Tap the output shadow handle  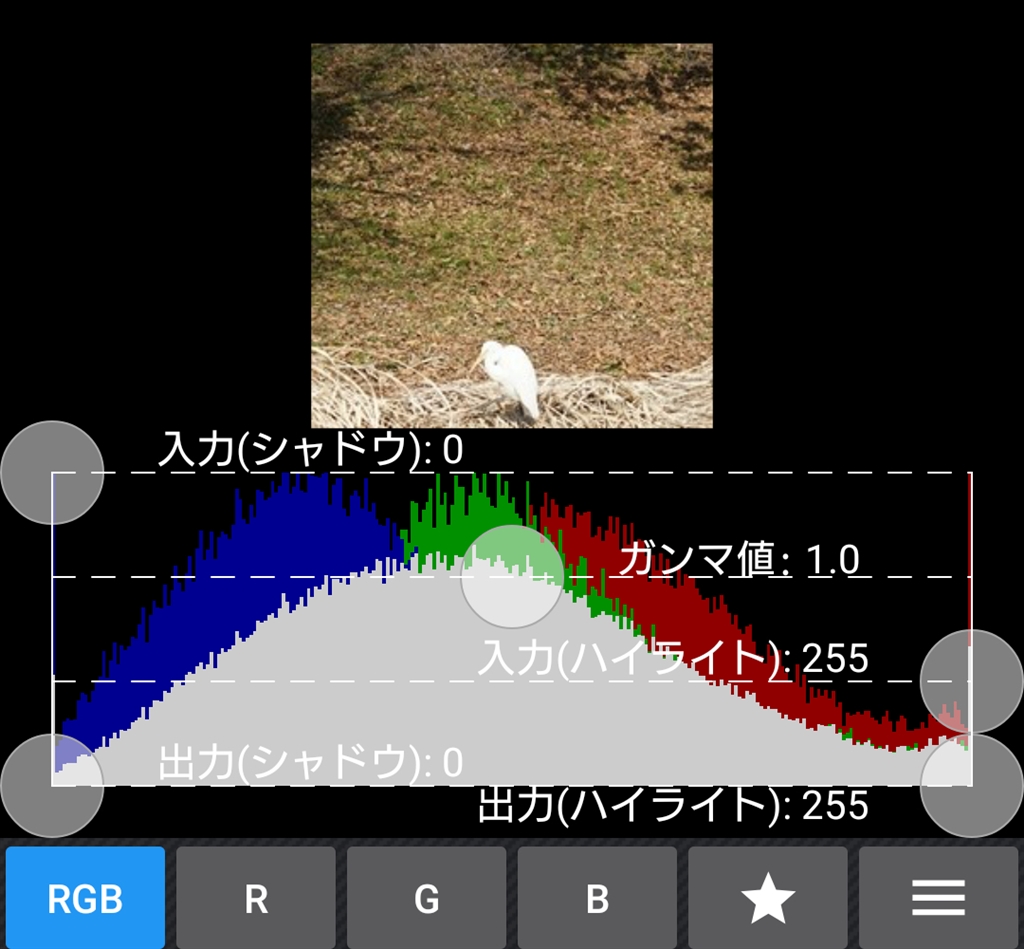(x=52, y=785)
